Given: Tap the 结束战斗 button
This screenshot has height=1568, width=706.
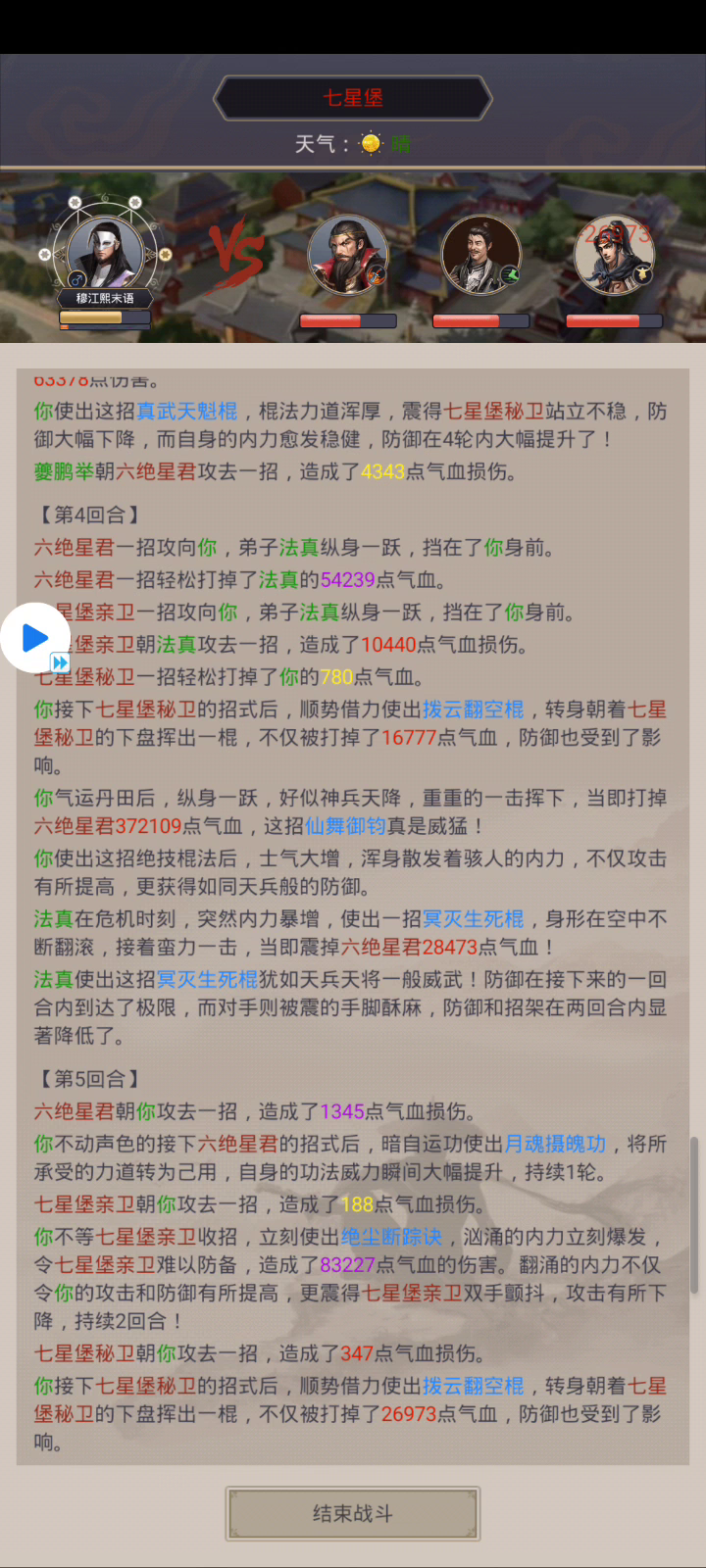Looking at the screenshot, I should click(x=353, y=1513).
